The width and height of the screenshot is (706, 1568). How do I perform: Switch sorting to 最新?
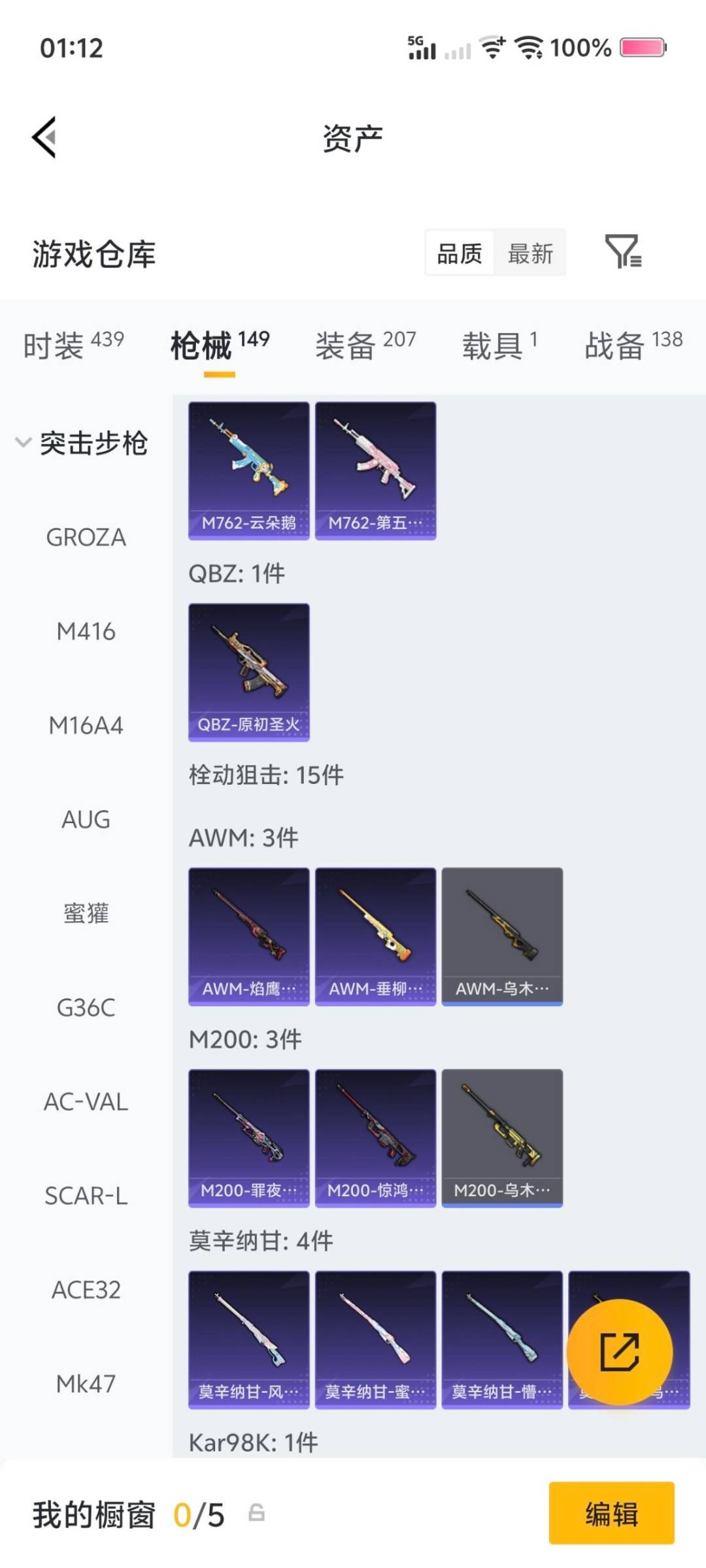pos(531,253)
